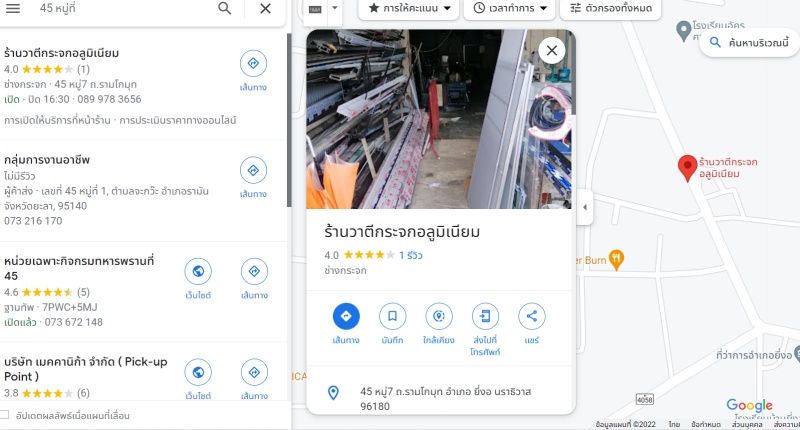The width and height of the screenshot is (800, 430).
Task: Search this area with ค้นหาบริเวณนี้
Action: [x=750, y=43]
